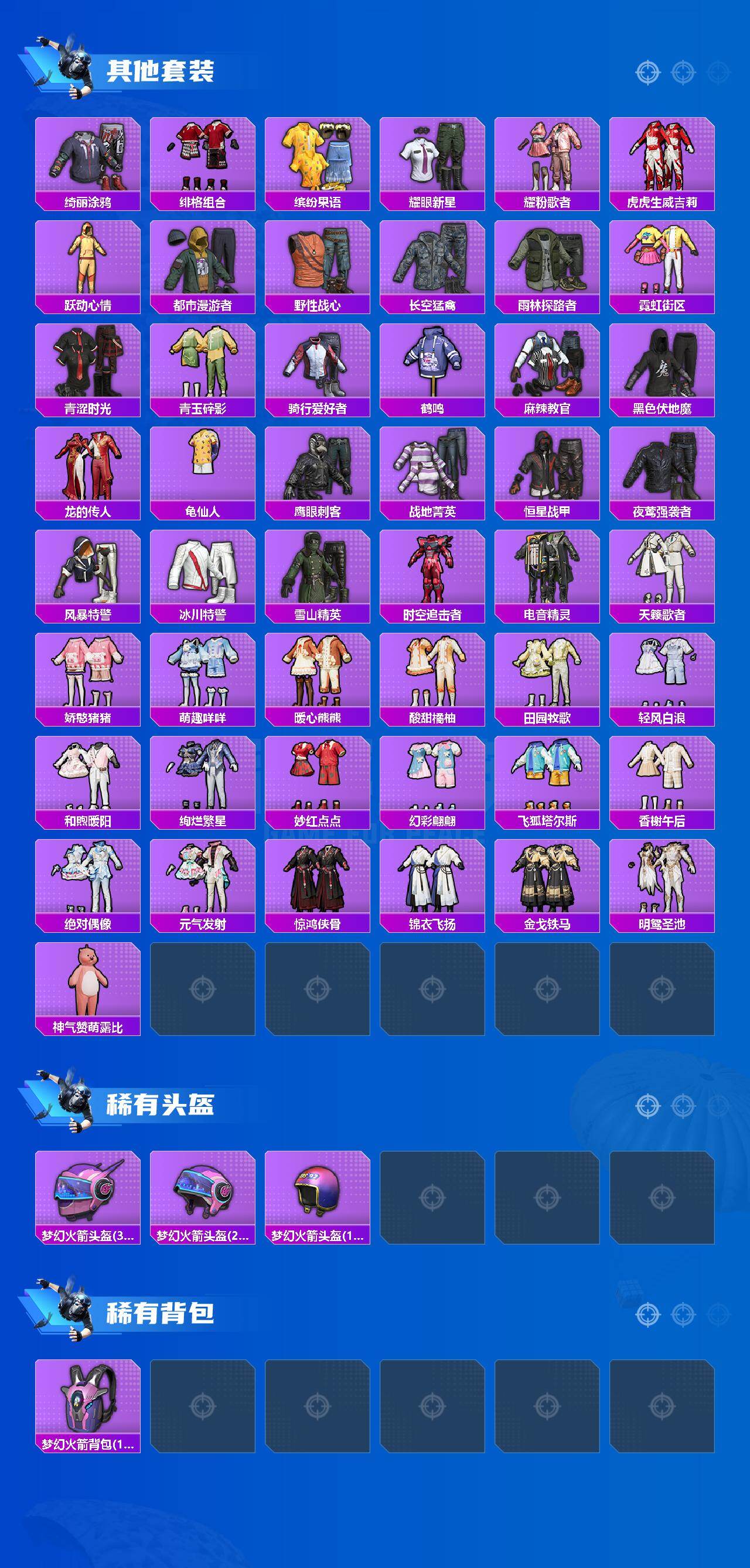Viewport: 750px width, 1568px height.
Task: Select the 龟仙人 outfit thumbnail
Action: click(203, 468)
